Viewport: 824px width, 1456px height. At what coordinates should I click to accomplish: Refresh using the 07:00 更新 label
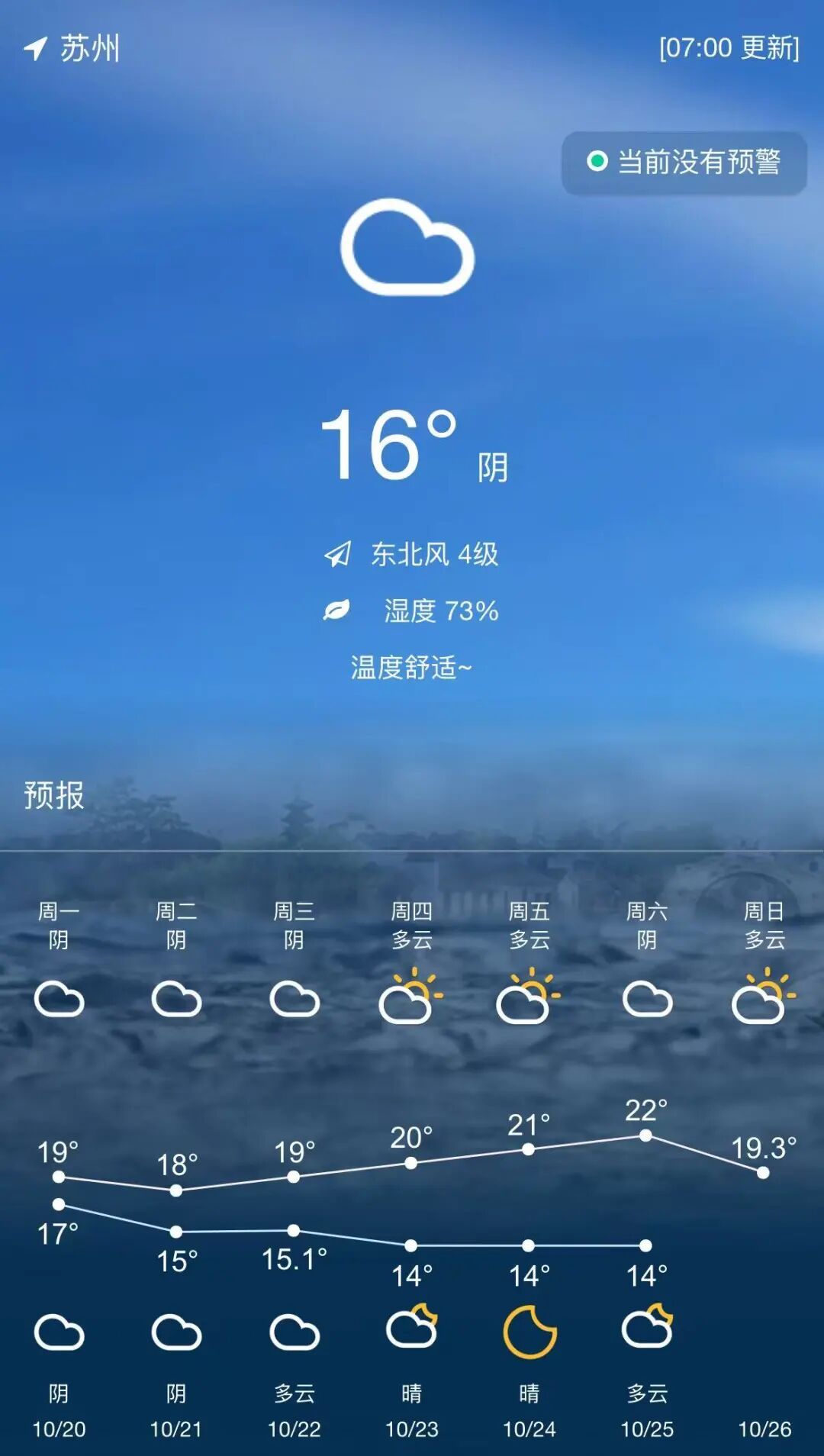729,47
